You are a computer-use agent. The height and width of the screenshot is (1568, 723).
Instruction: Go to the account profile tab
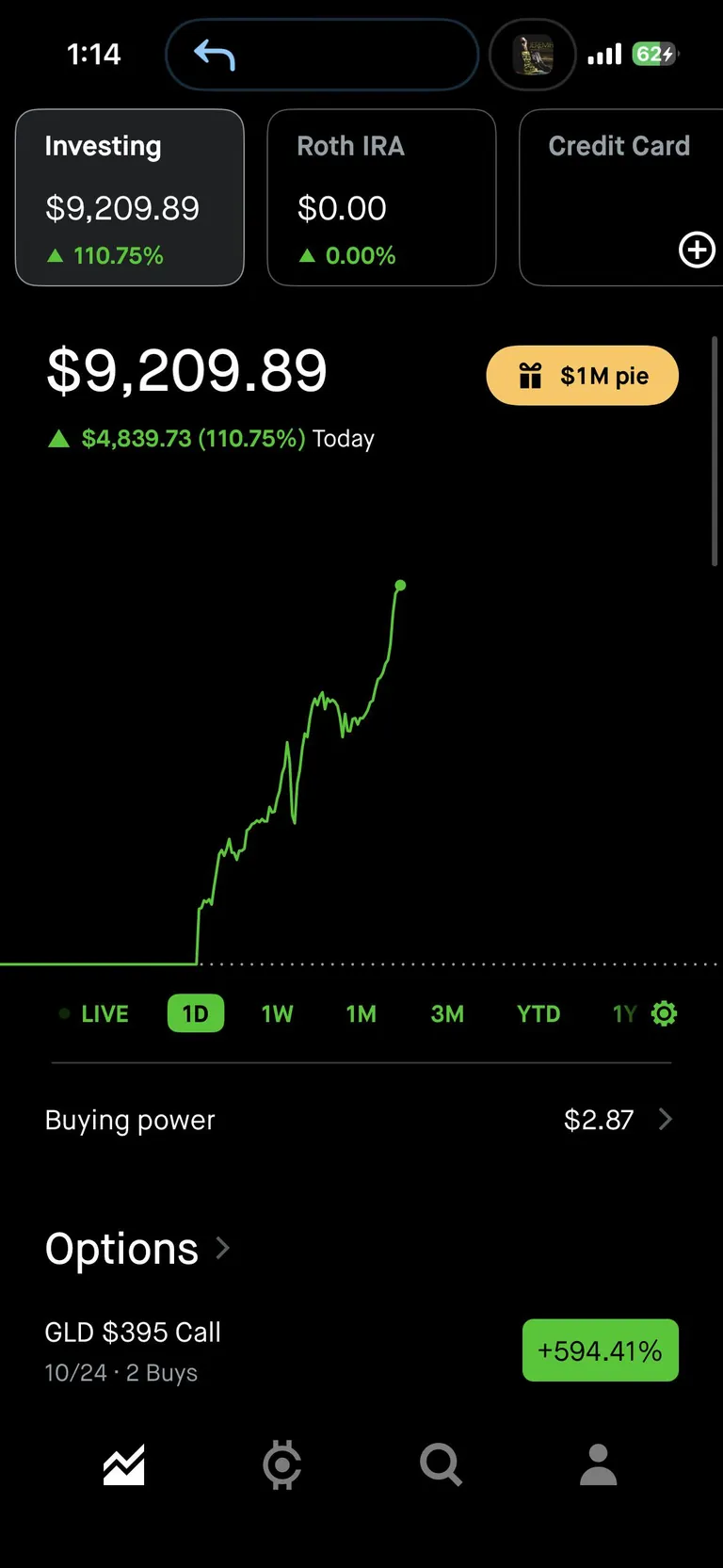599,1465
